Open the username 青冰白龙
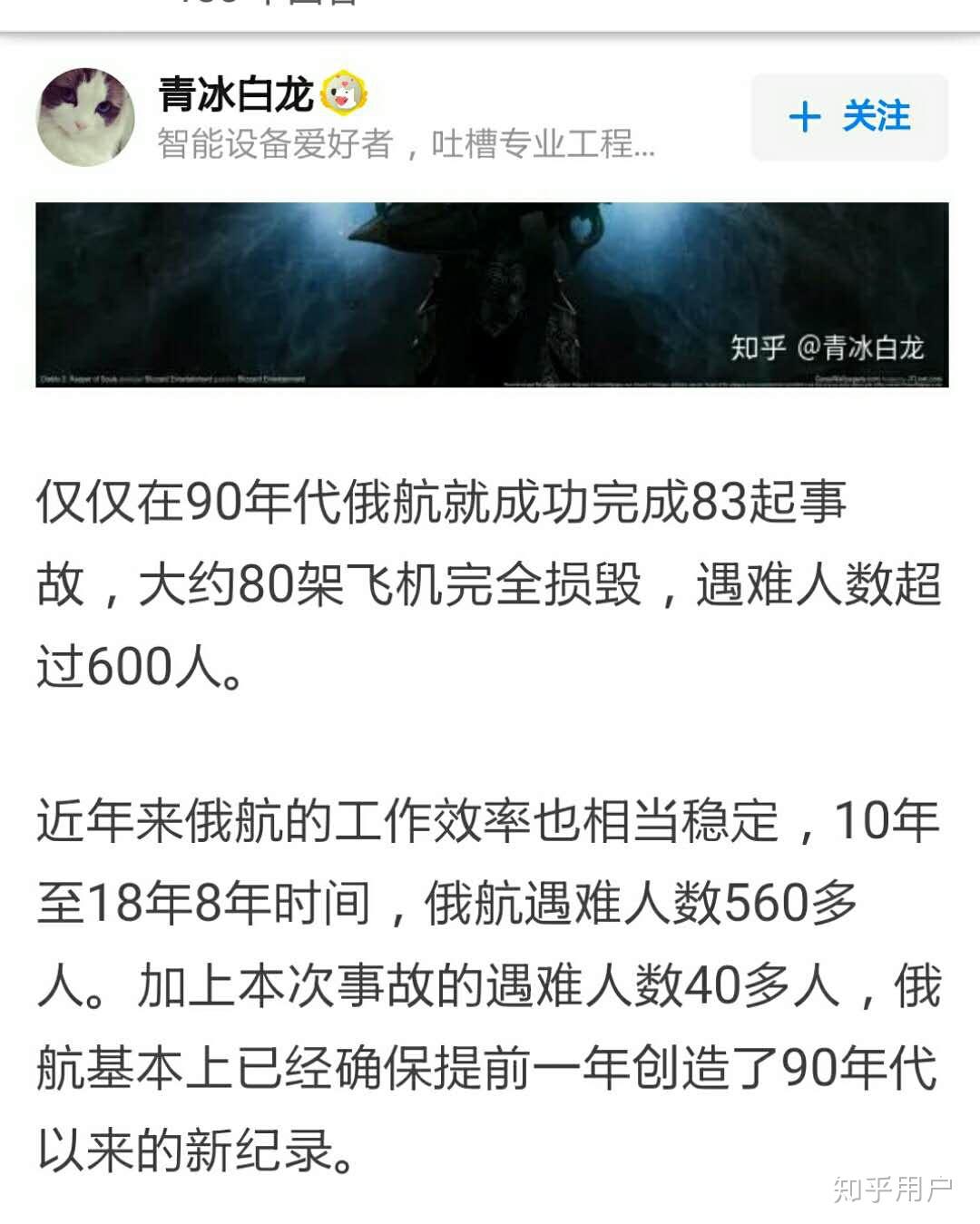The height and width of the screenshot is (1224, 980). pos(236,93)
